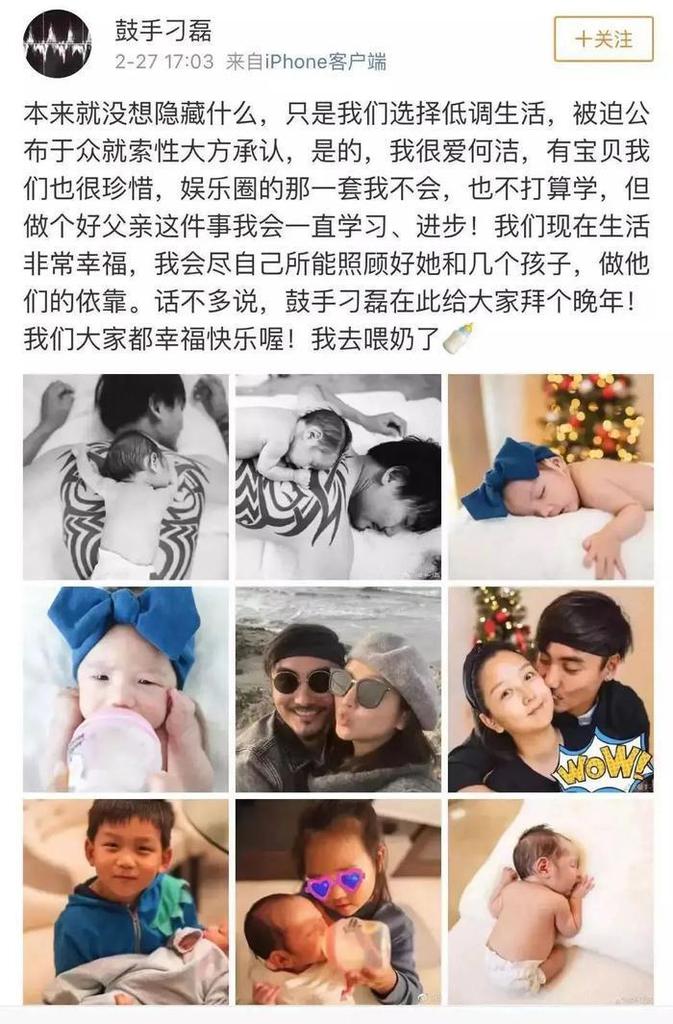The width and height of the screenshot is (673, 1024).
Task: Open photo of sleeping baby beside Christmas tree
Action: pos(550,477)
